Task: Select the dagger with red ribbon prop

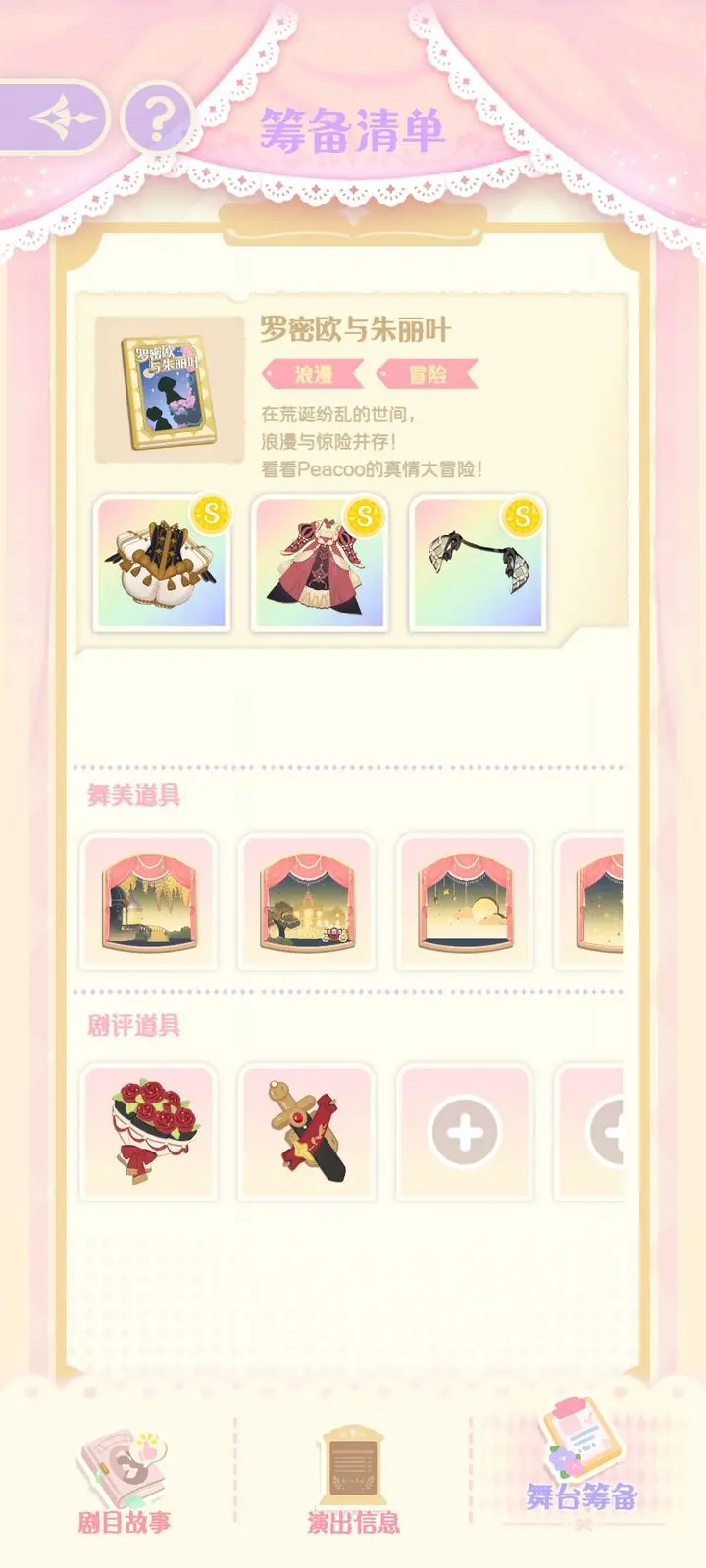Action: pos(307,1133)
